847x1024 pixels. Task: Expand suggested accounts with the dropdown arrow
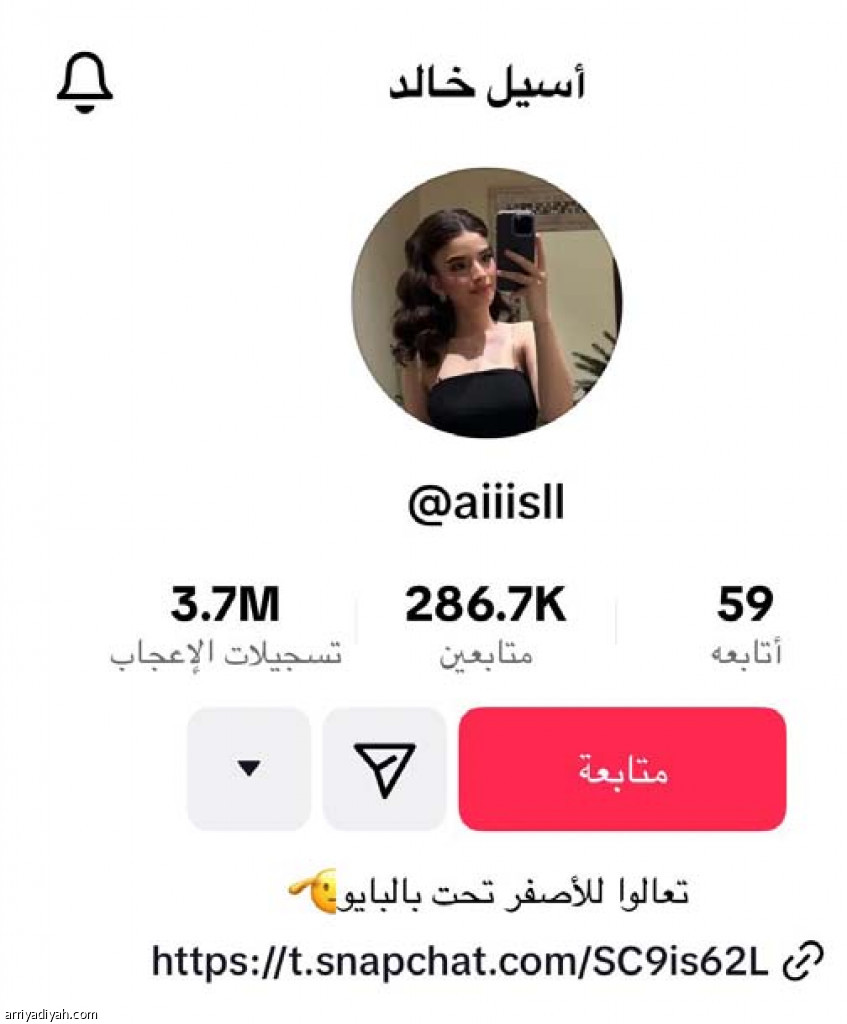249,769
